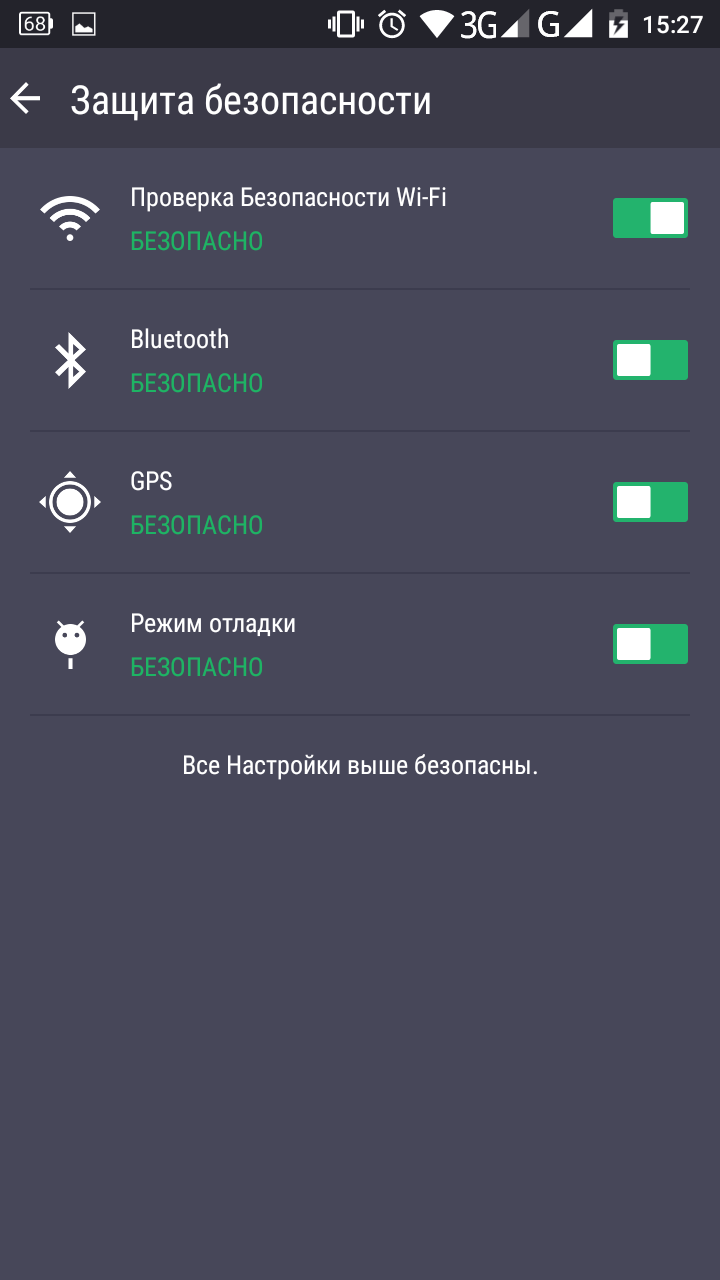This screenshot has height=1280, width=720.
Task: Toggle the Проверка Безопасности Wi-Fi switch
Action: tap(650, 218)
